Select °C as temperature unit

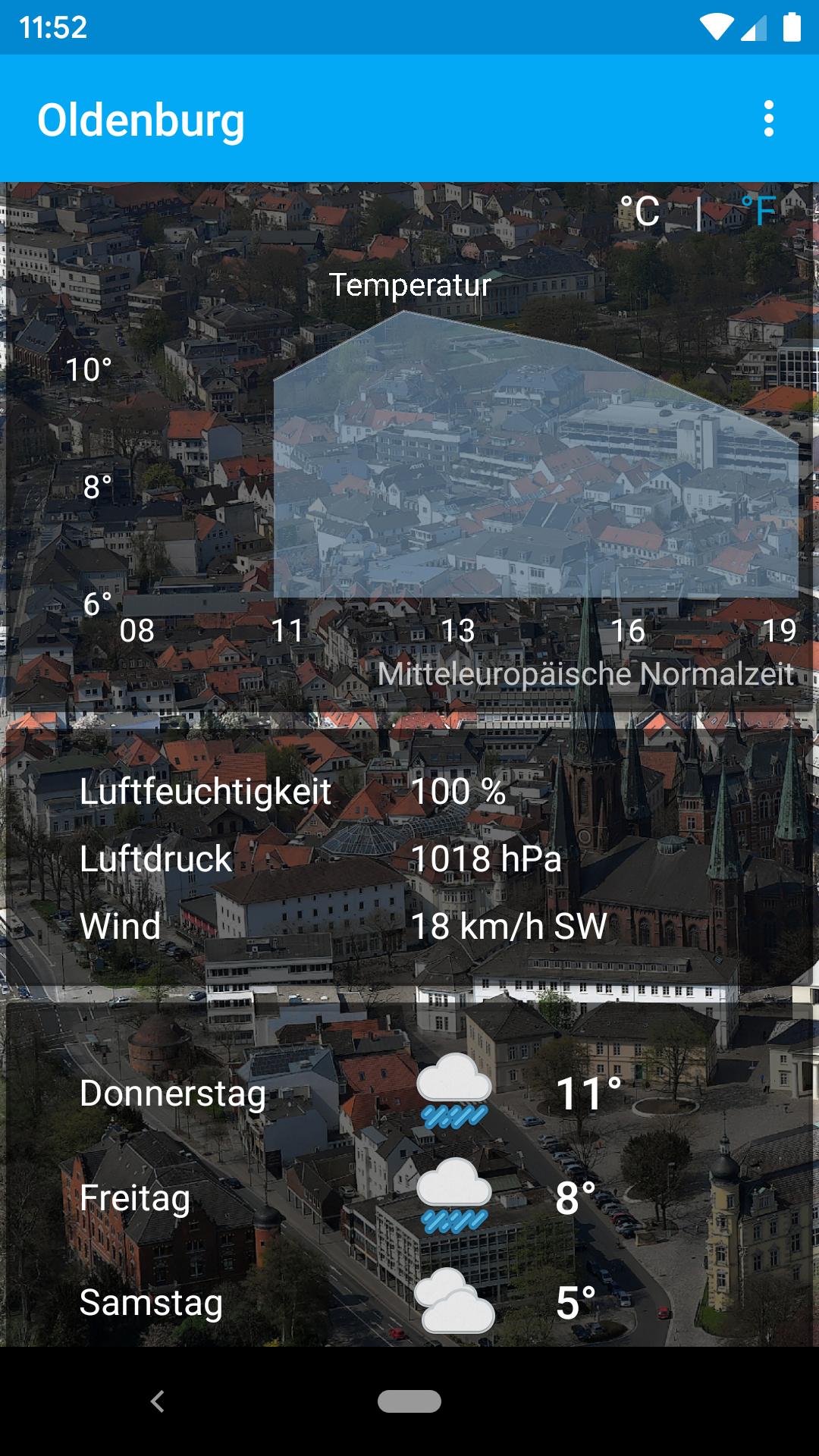(640, 211)
